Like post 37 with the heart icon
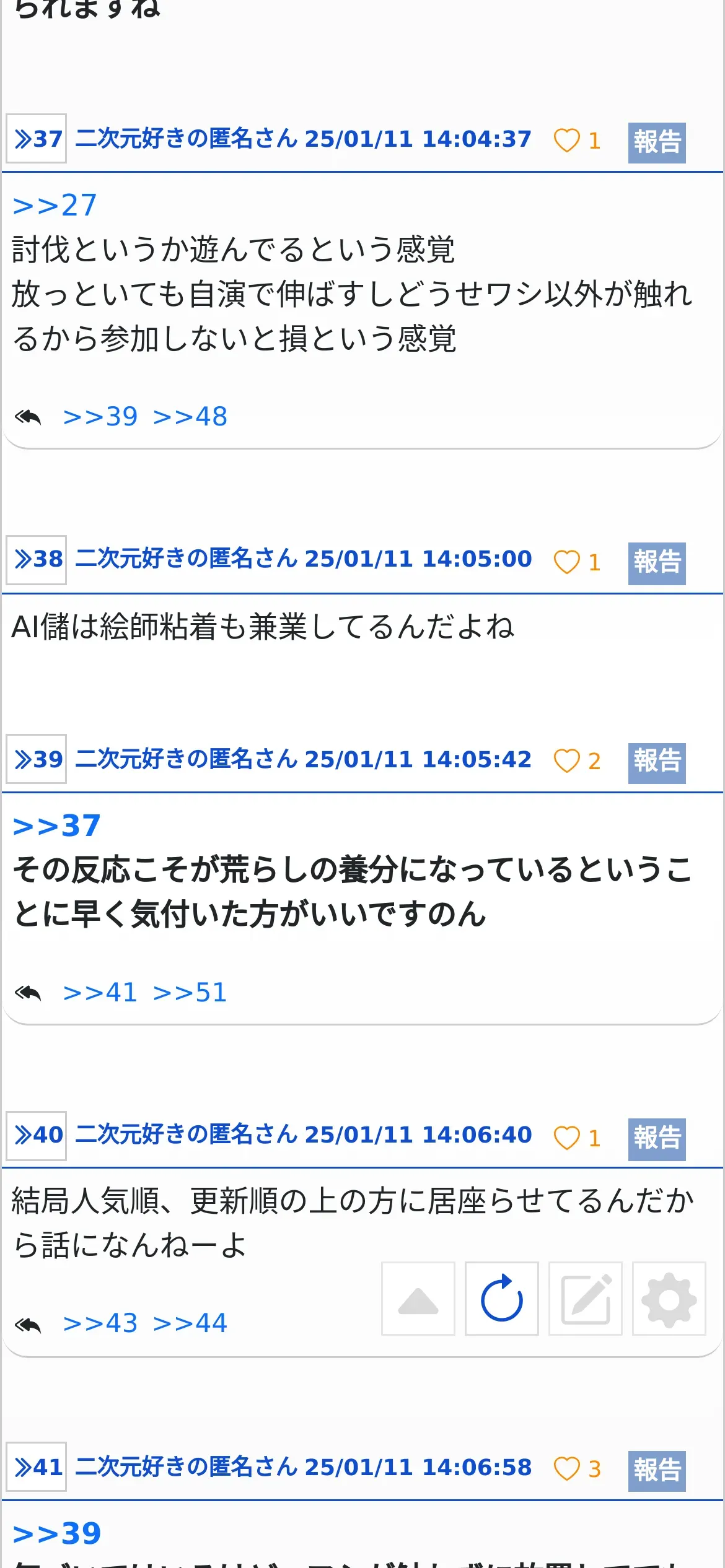725x1568 pixels. click(566, 141)
